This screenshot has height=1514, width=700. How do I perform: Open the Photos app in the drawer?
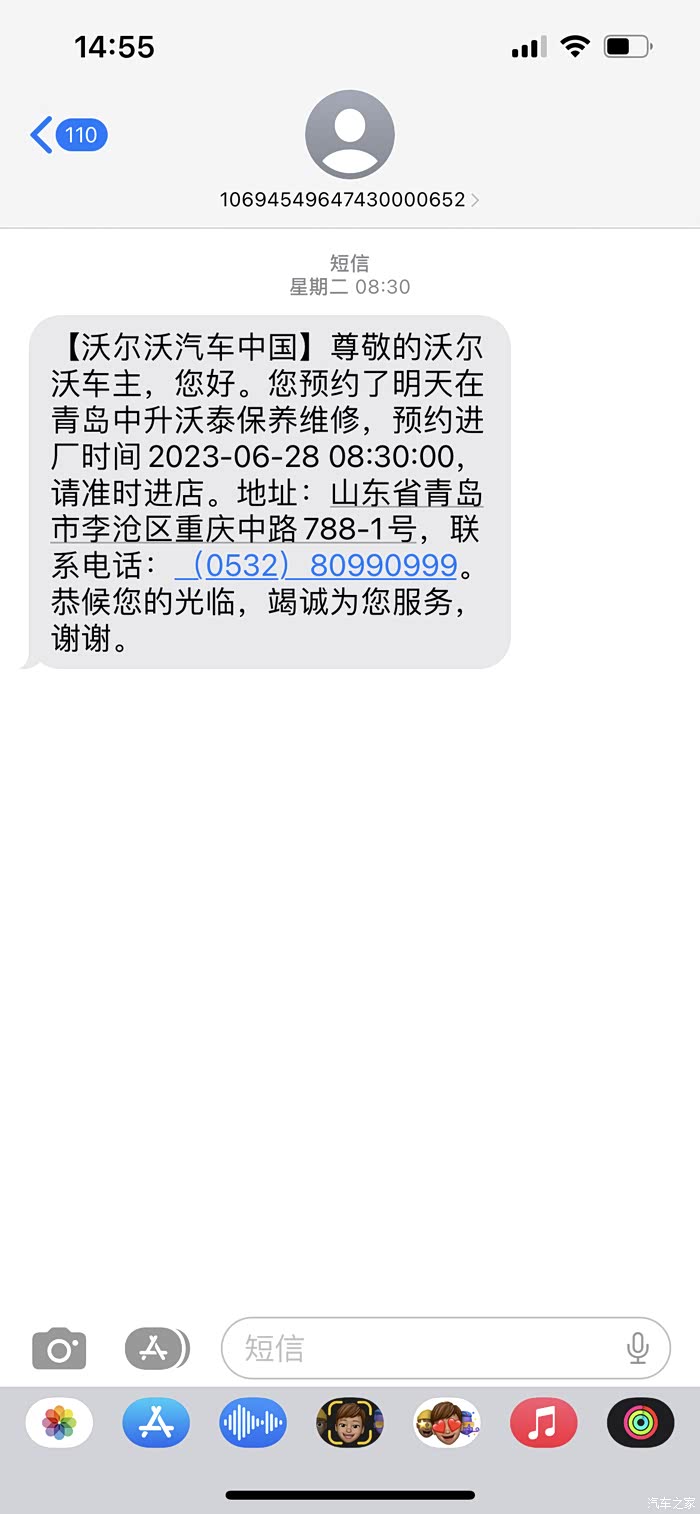(x=59, y=1422)
